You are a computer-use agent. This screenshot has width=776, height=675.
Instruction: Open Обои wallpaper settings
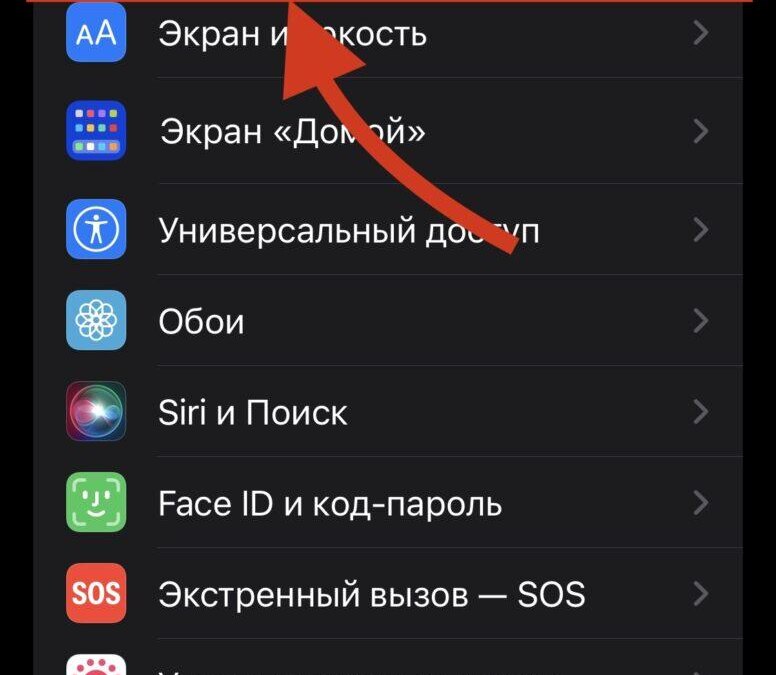(x=400, y=321)
